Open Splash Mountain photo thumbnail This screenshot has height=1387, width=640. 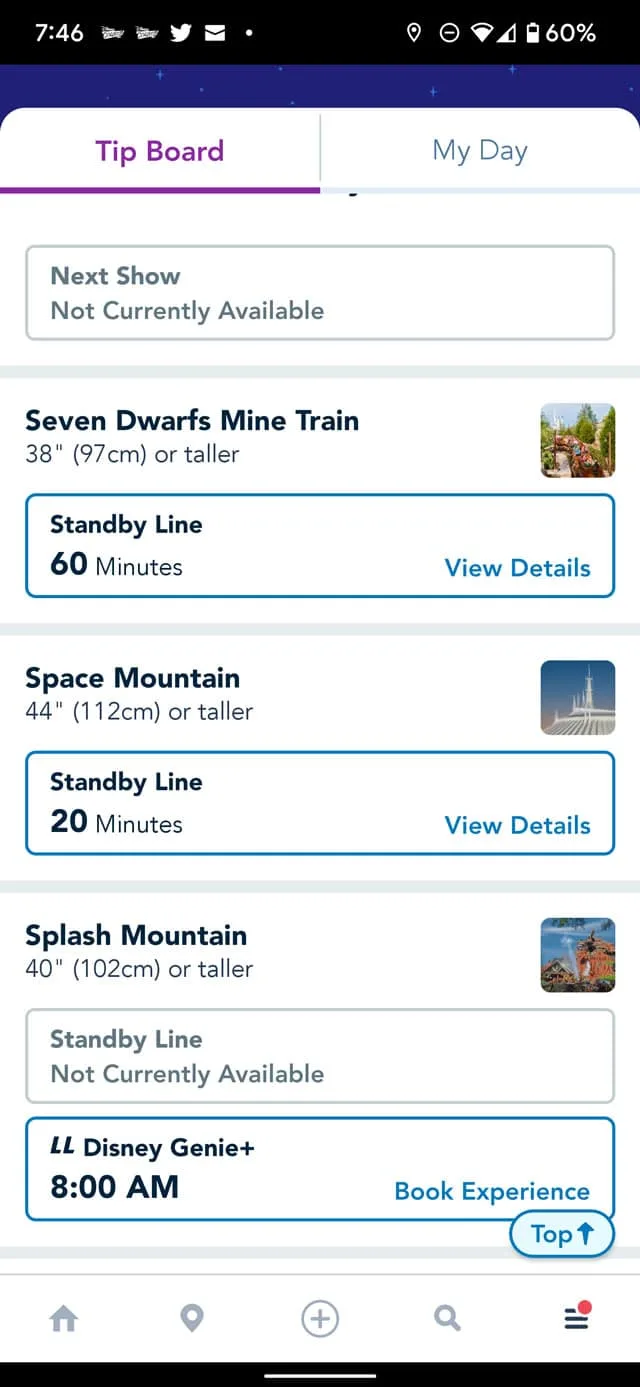click(577, 955)
